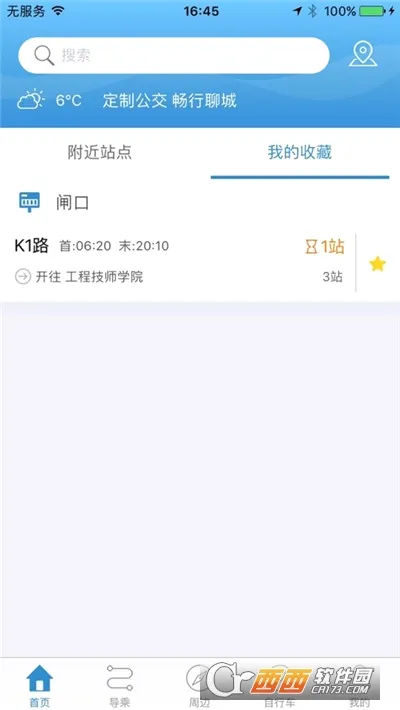
Task: Open the 闸口 station header
Action: [x=200, y=203]
